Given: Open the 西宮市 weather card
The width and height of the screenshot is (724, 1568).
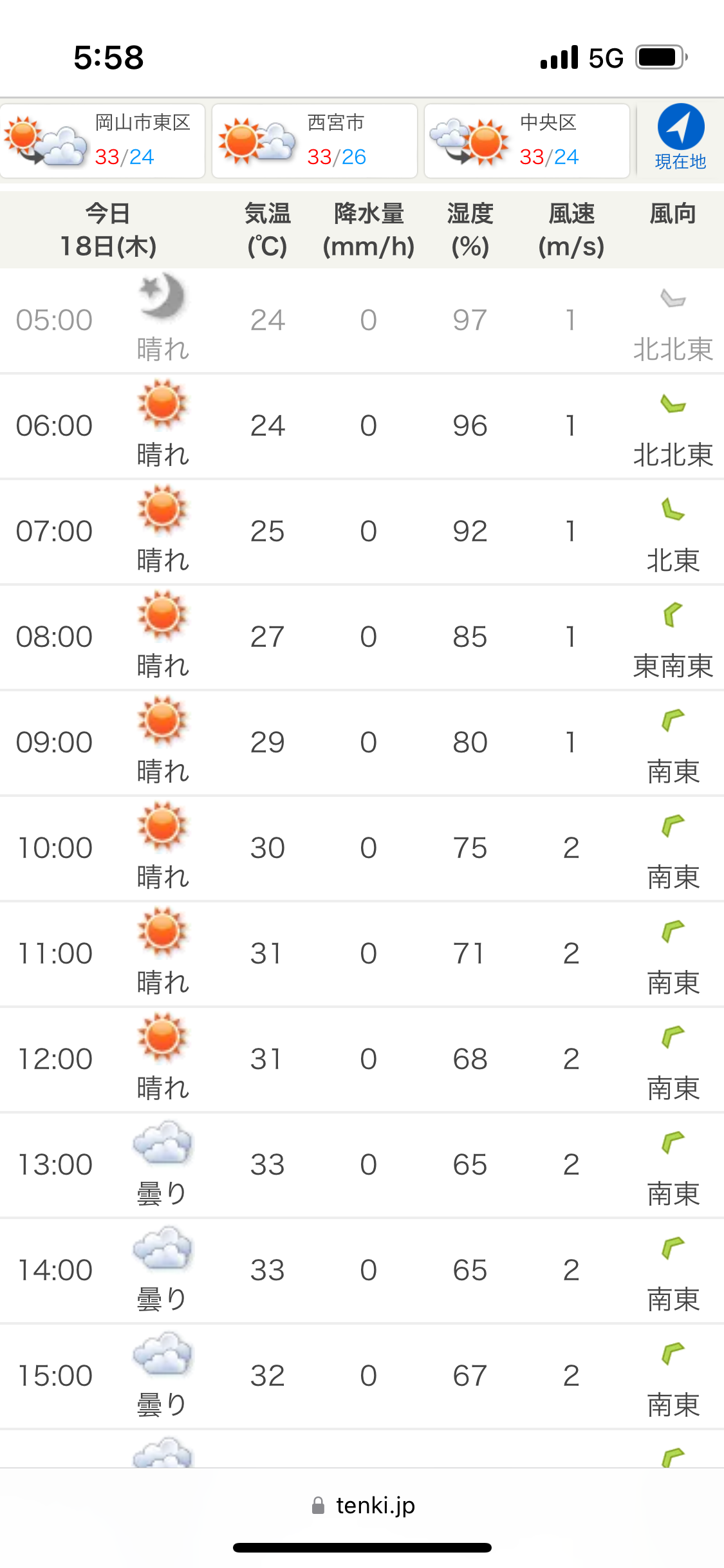Looking at the screenshot, I should coord(315,141).
